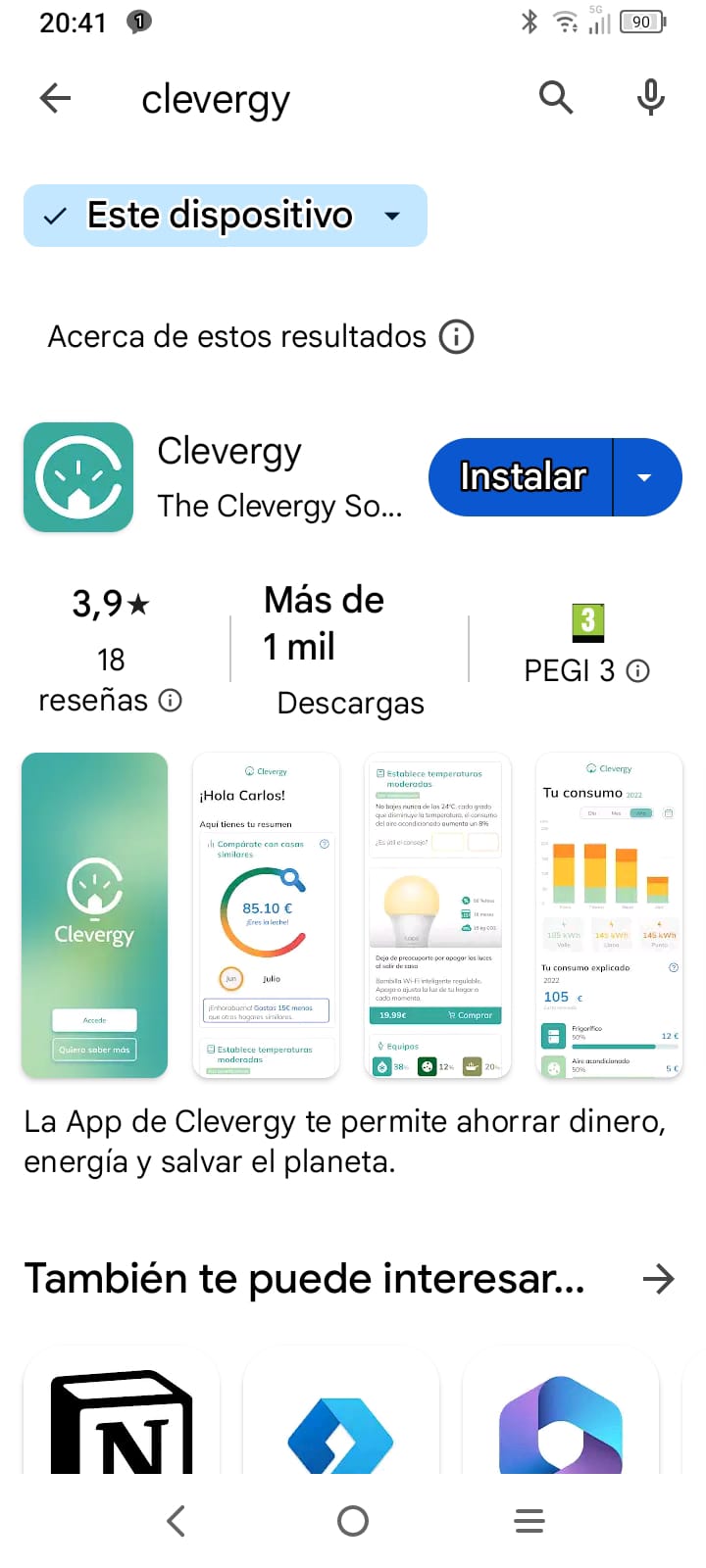Open the Establece temperaturas moderadas screenshot
The width and height of the screenshot is (706, 1568).
437,915
